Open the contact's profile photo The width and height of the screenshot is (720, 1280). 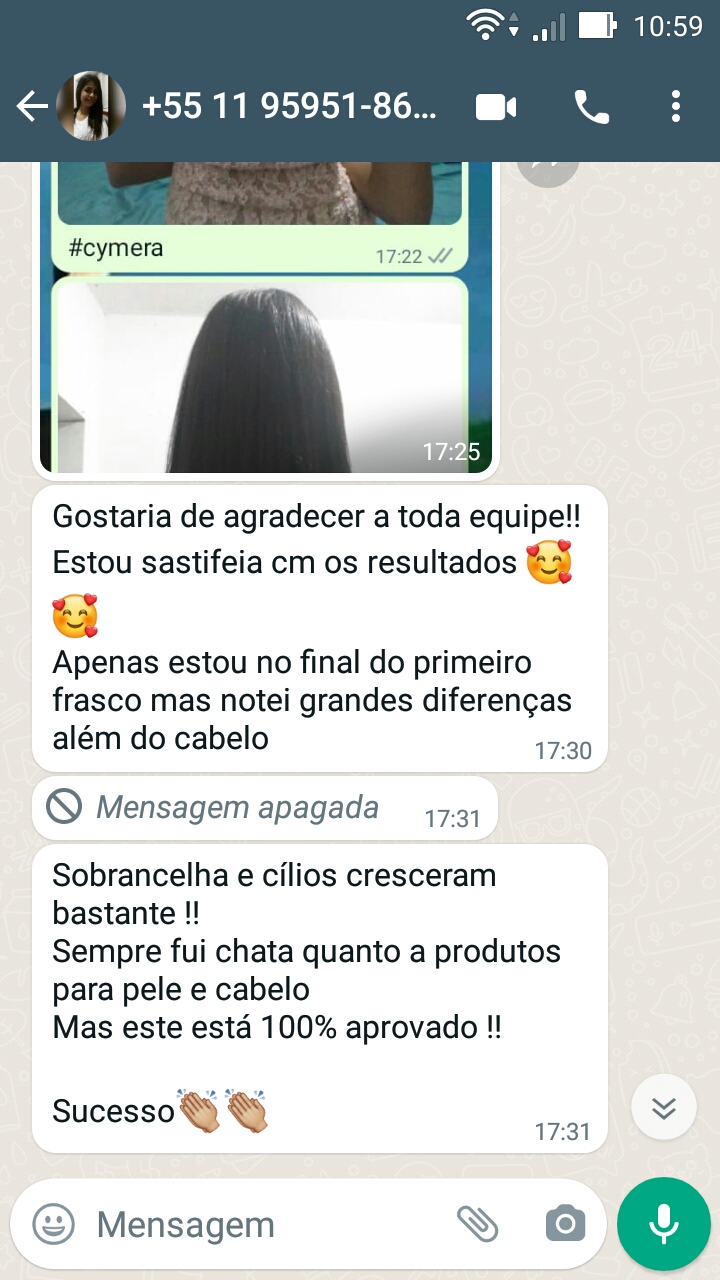91,107
